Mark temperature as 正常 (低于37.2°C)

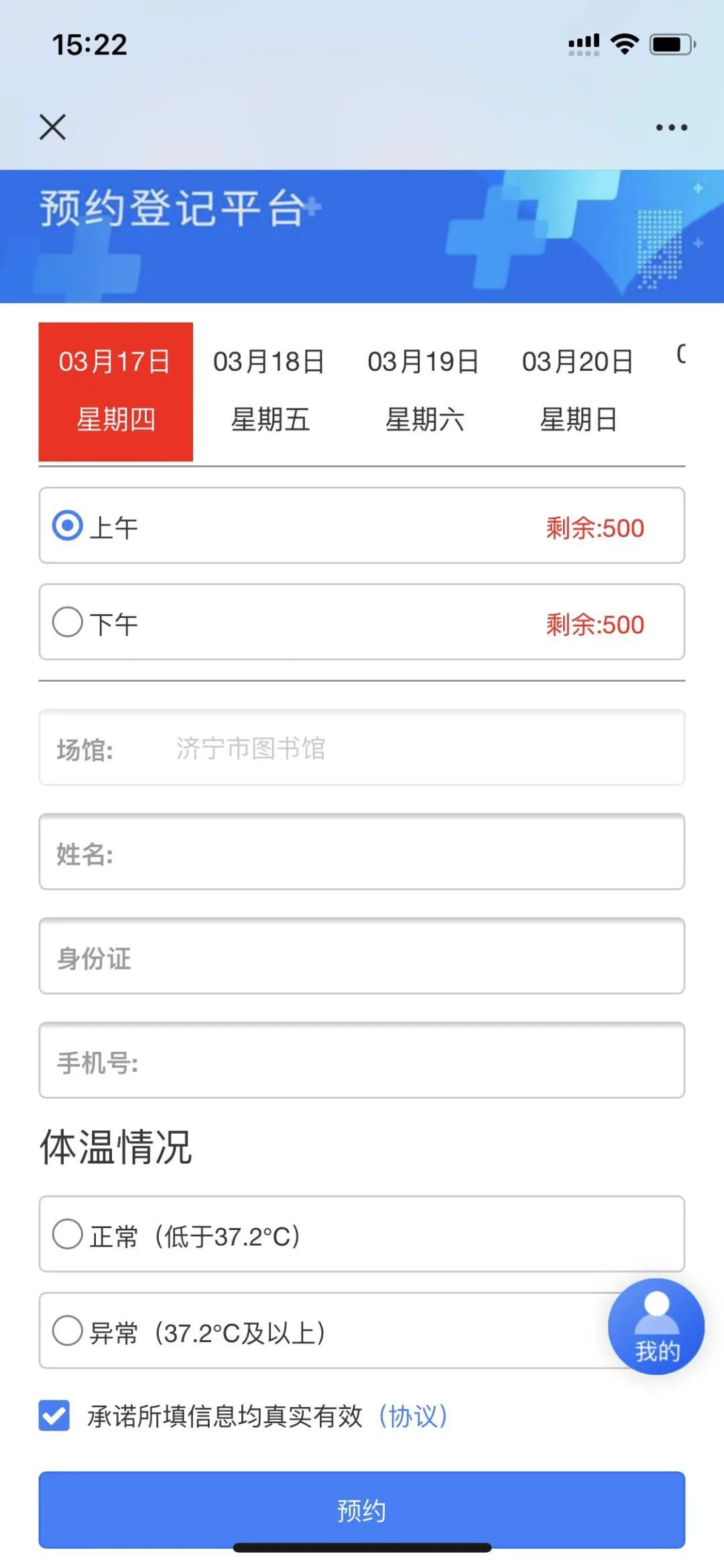tap(68, 1234)
